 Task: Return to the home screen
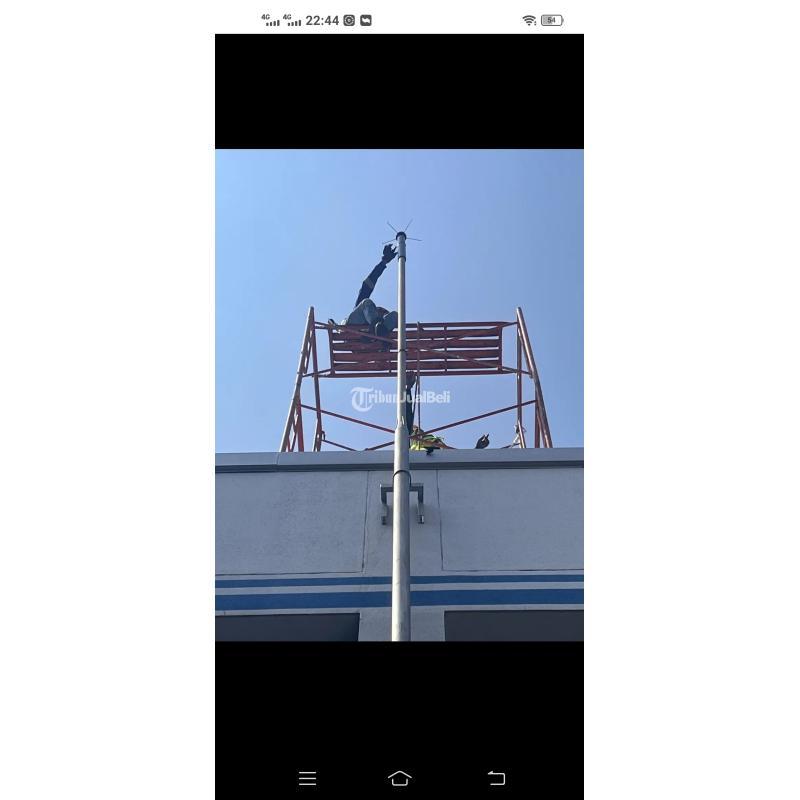click(x=399, y=778)
